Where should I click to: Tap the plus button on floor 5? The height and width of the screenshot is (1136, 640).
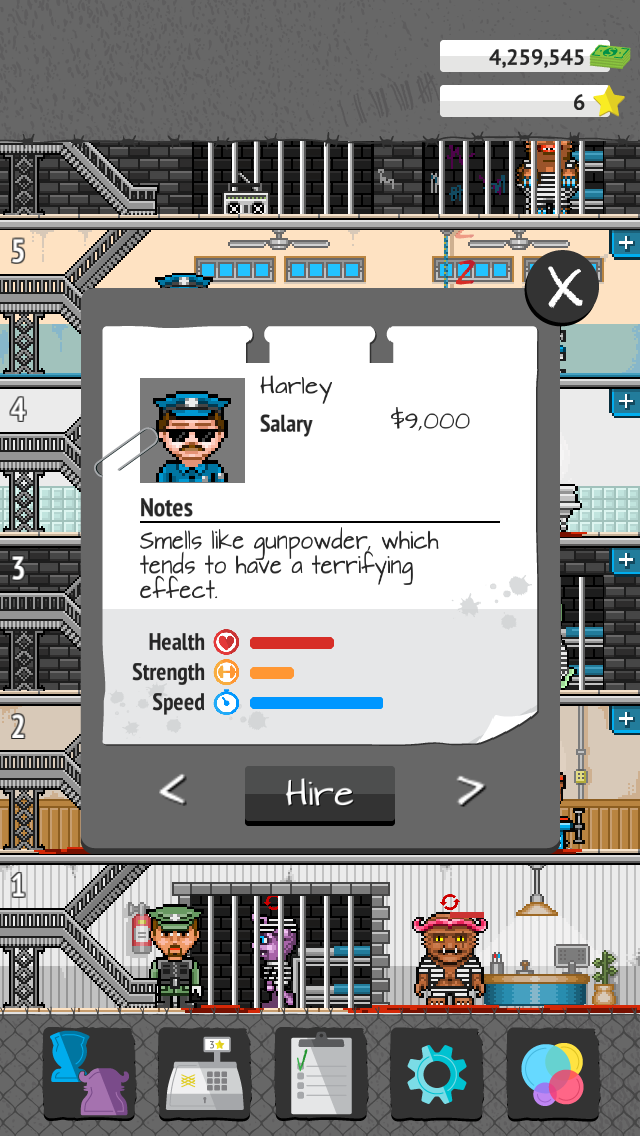click(626, 243)
